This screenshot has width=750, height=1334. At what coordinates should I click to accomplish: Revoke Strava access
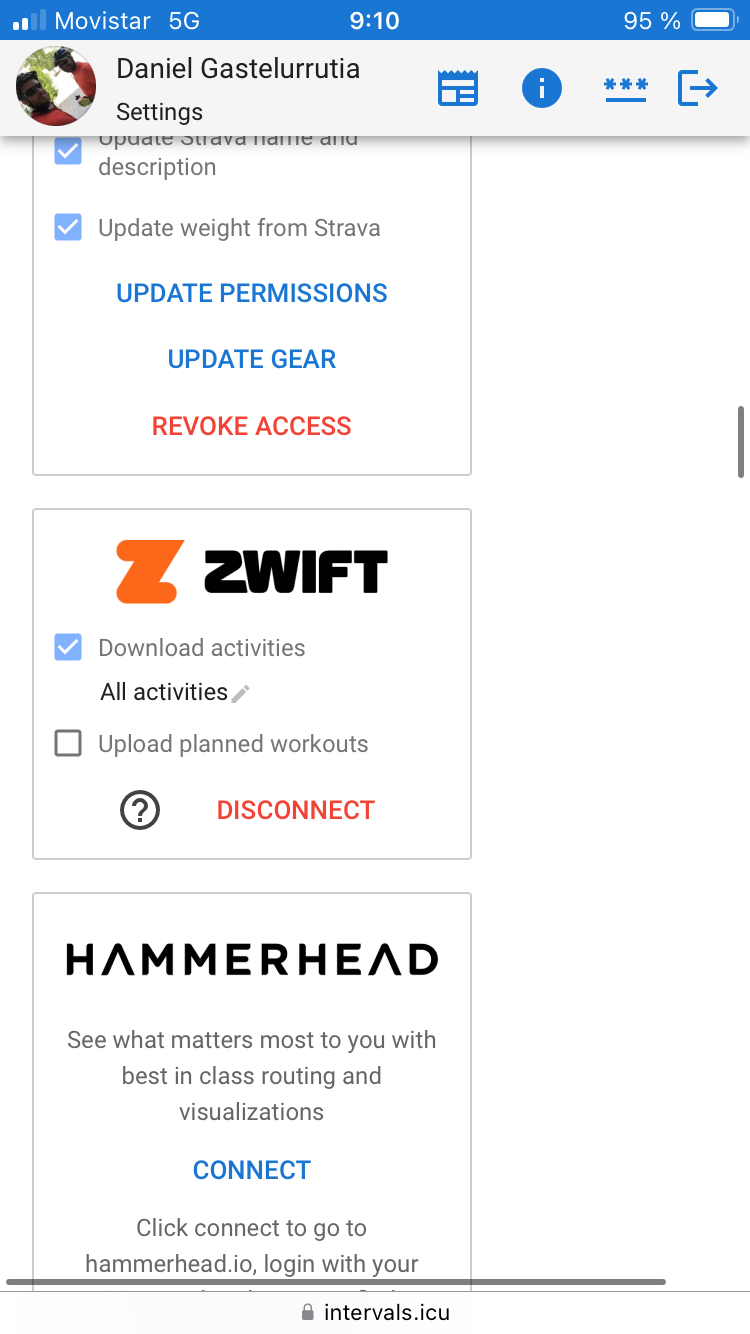point(252,426)
